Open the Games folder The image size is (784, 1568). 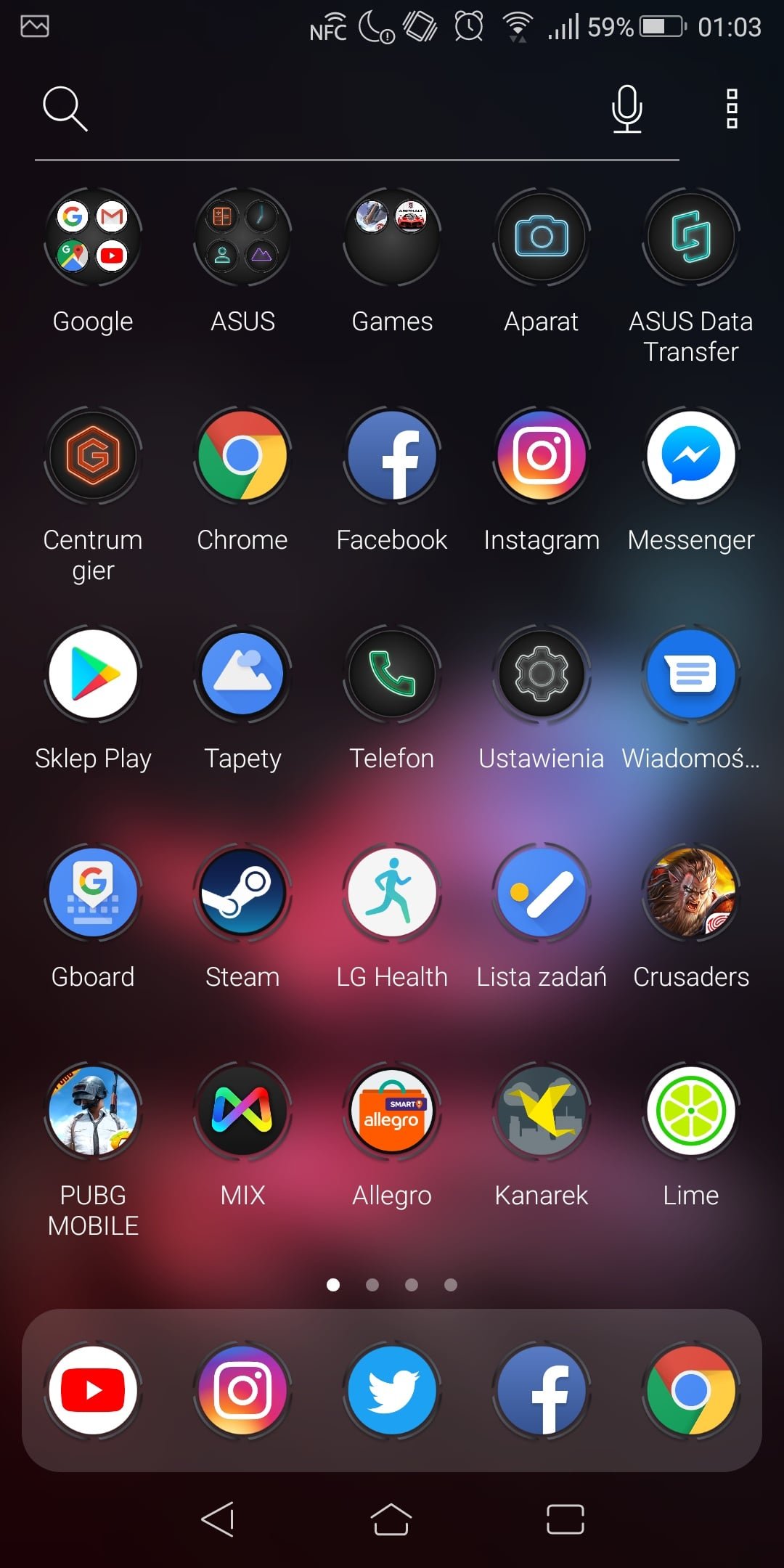point(392,237)
